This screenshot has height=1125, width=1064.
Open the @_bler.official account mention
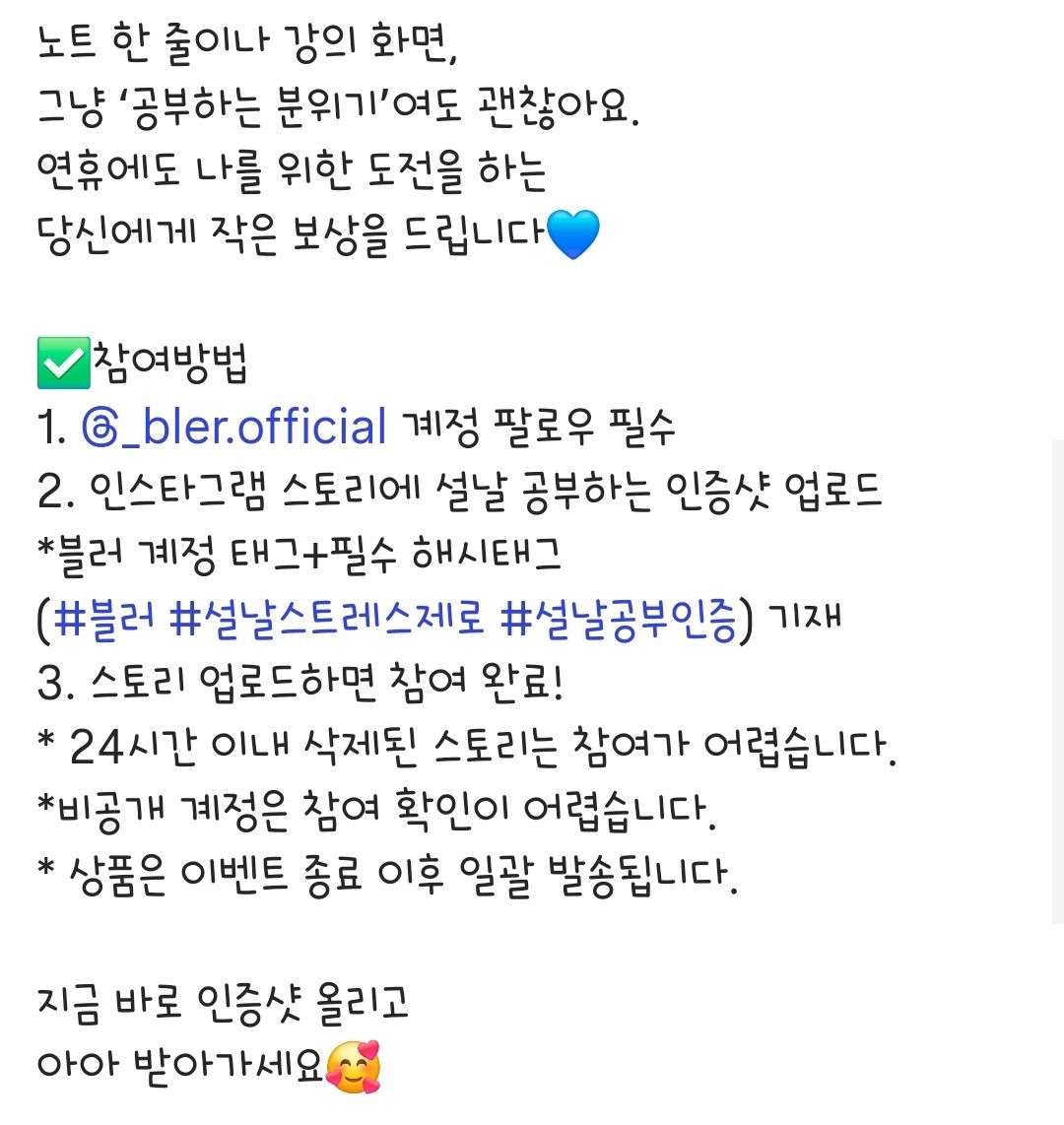pos(234,427)
